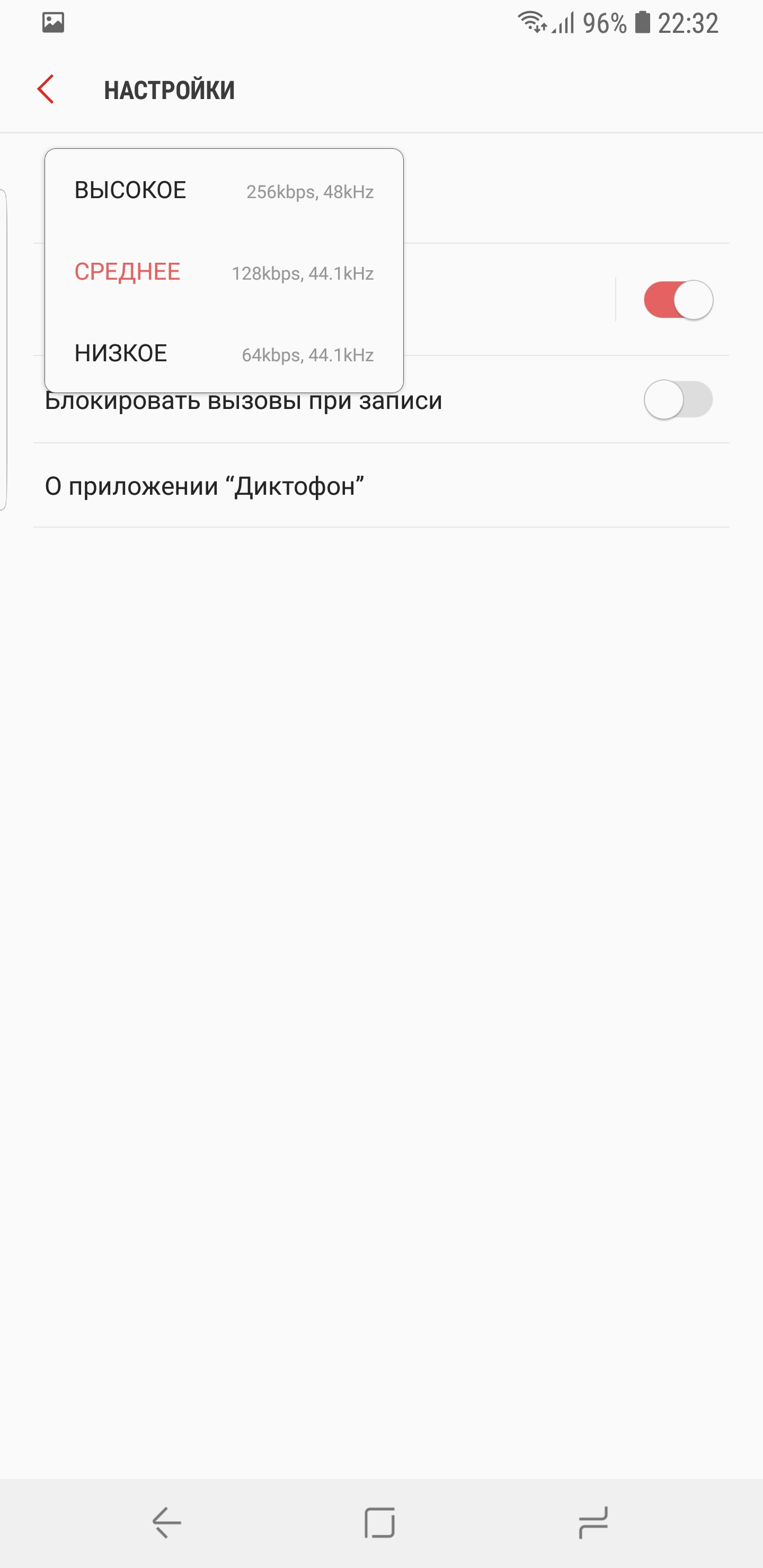Go back from the settings screen
This screenshot has width=763, height=1568.
point(46,90)
